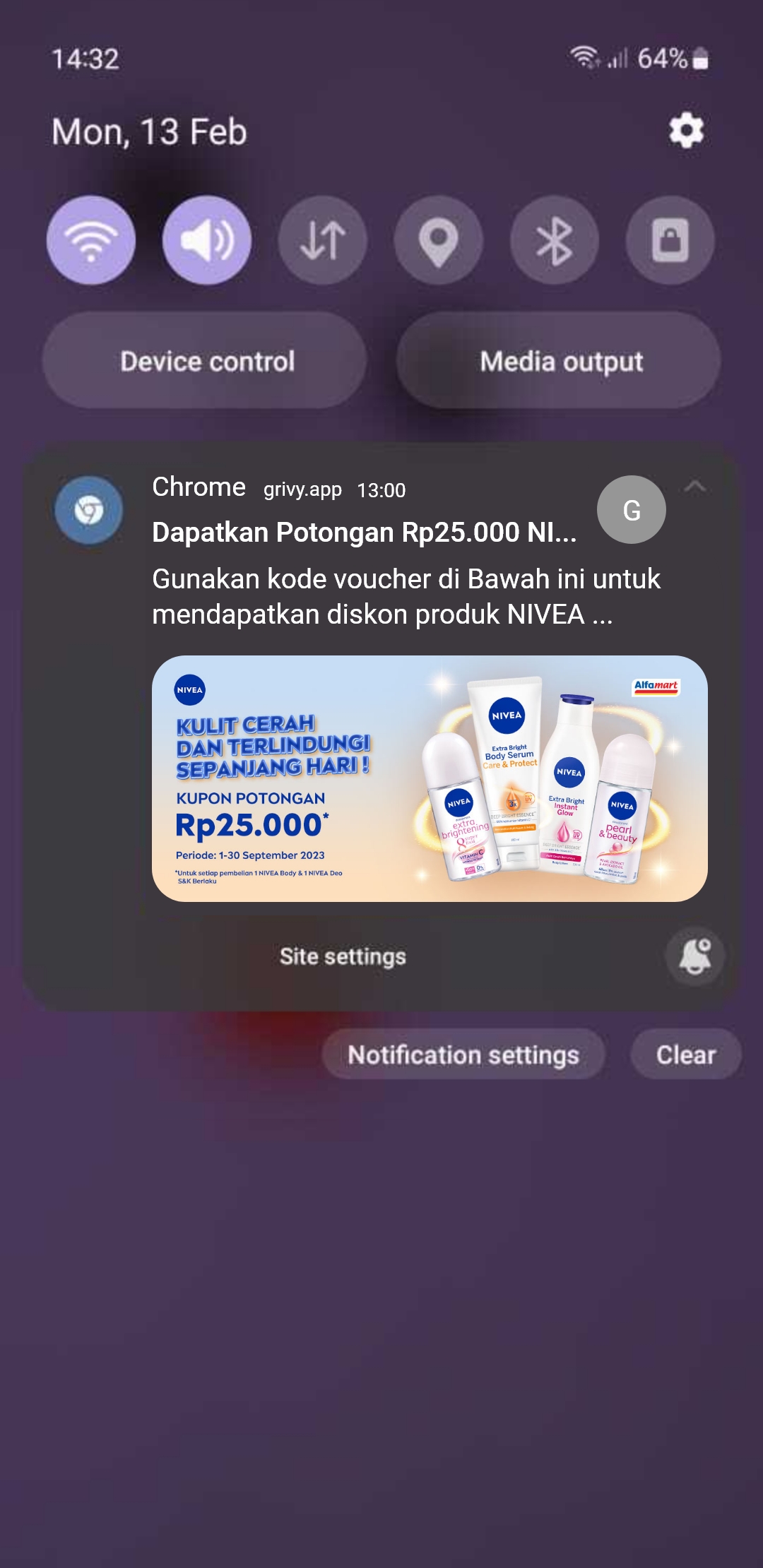Screen dimensions: 763x1568
Task: Enable mobile data
Action: pyautogui.click(x=323, y=240)
